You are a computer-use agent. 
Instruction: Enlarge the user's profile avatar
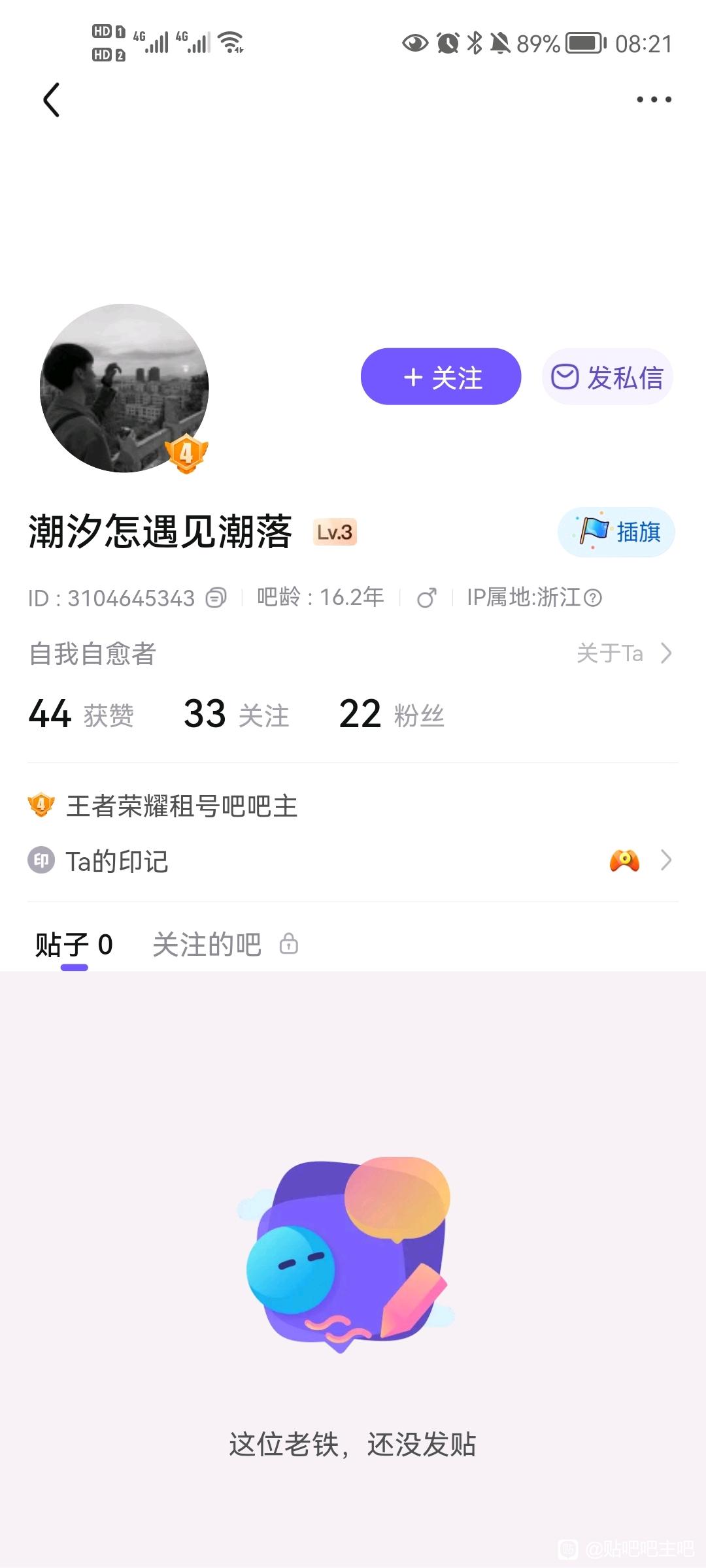(x=124, y=388)
